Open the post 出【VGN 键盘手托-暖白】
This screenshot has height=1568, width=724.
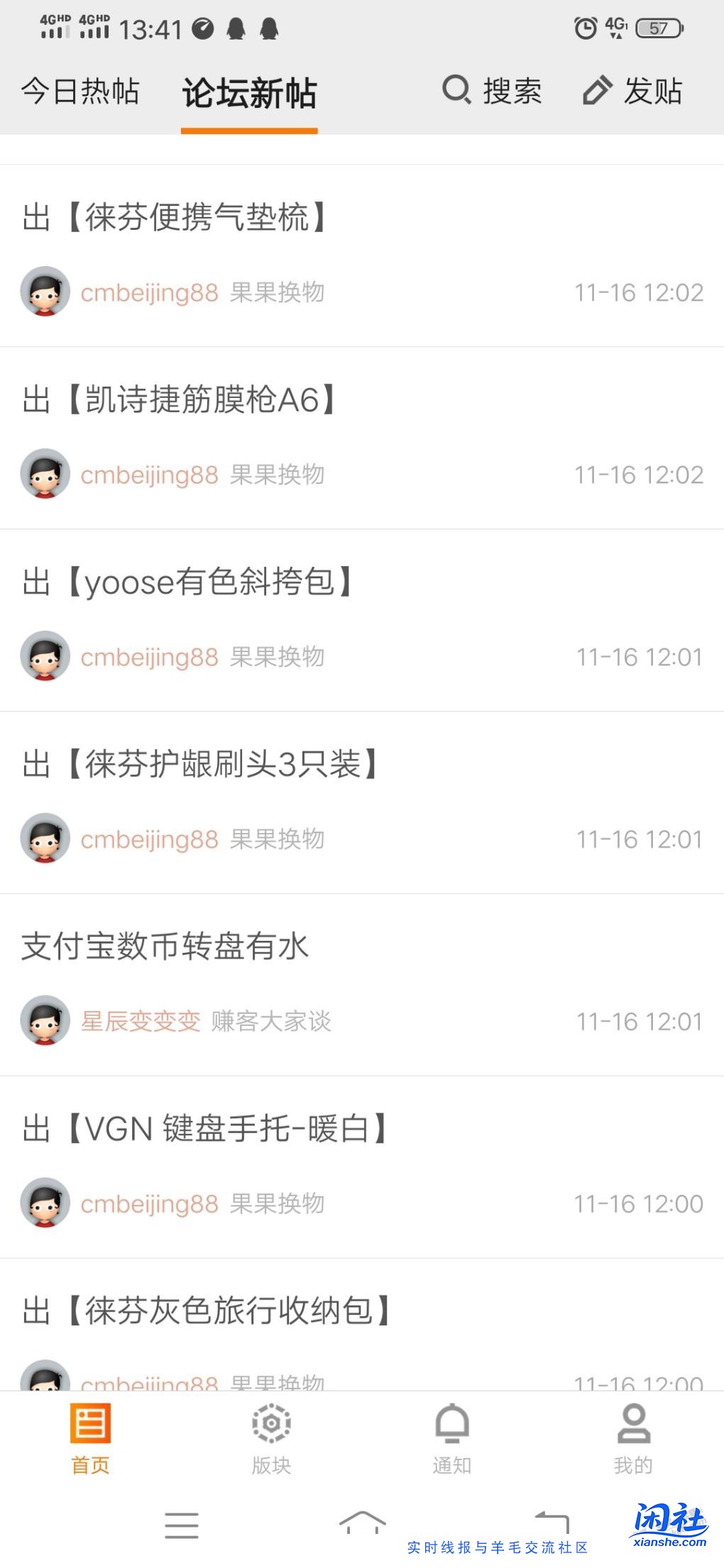[201, 1128]
